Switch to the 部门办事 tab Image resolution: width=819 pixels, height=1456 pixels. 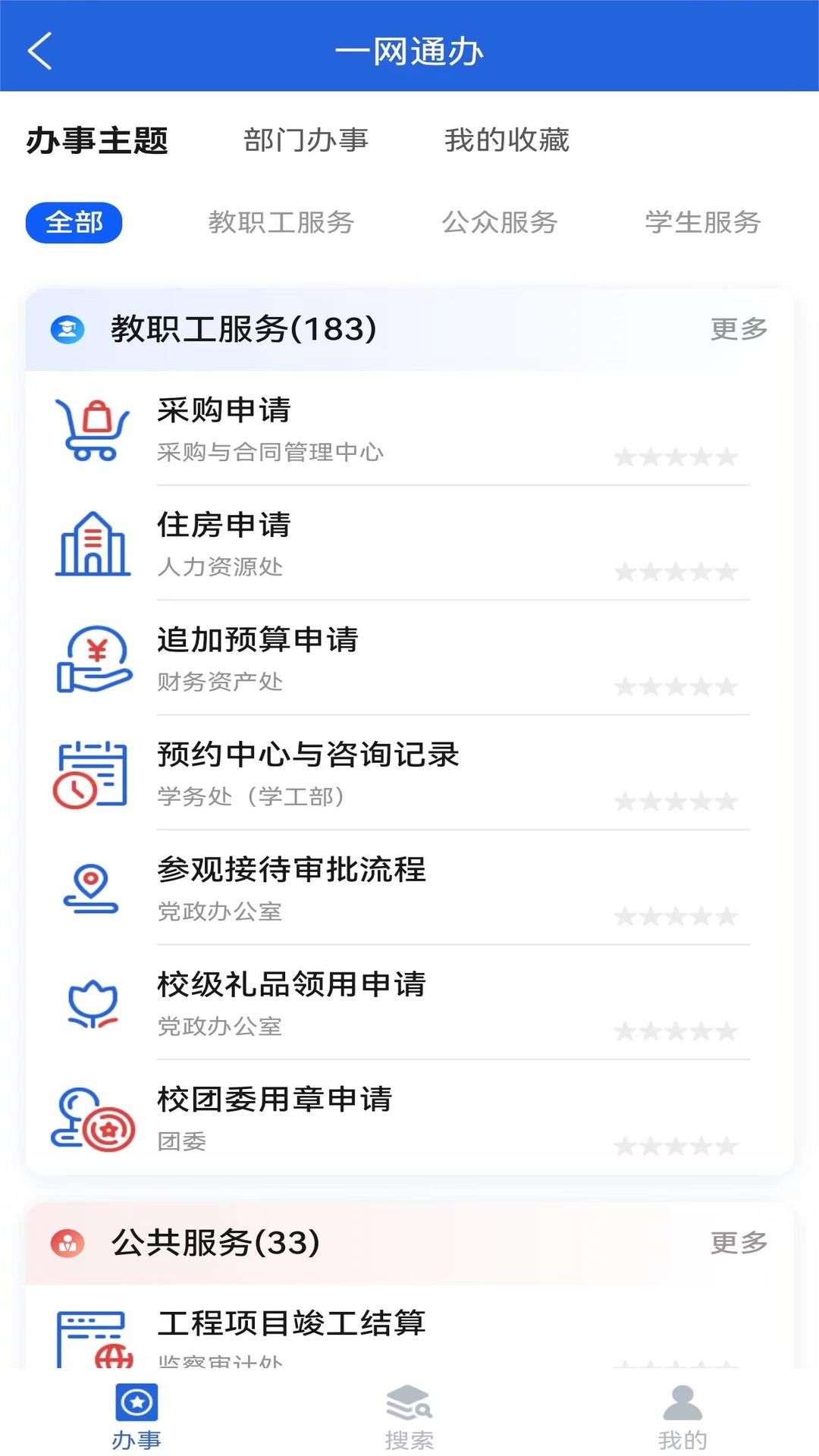click(306, 140)
